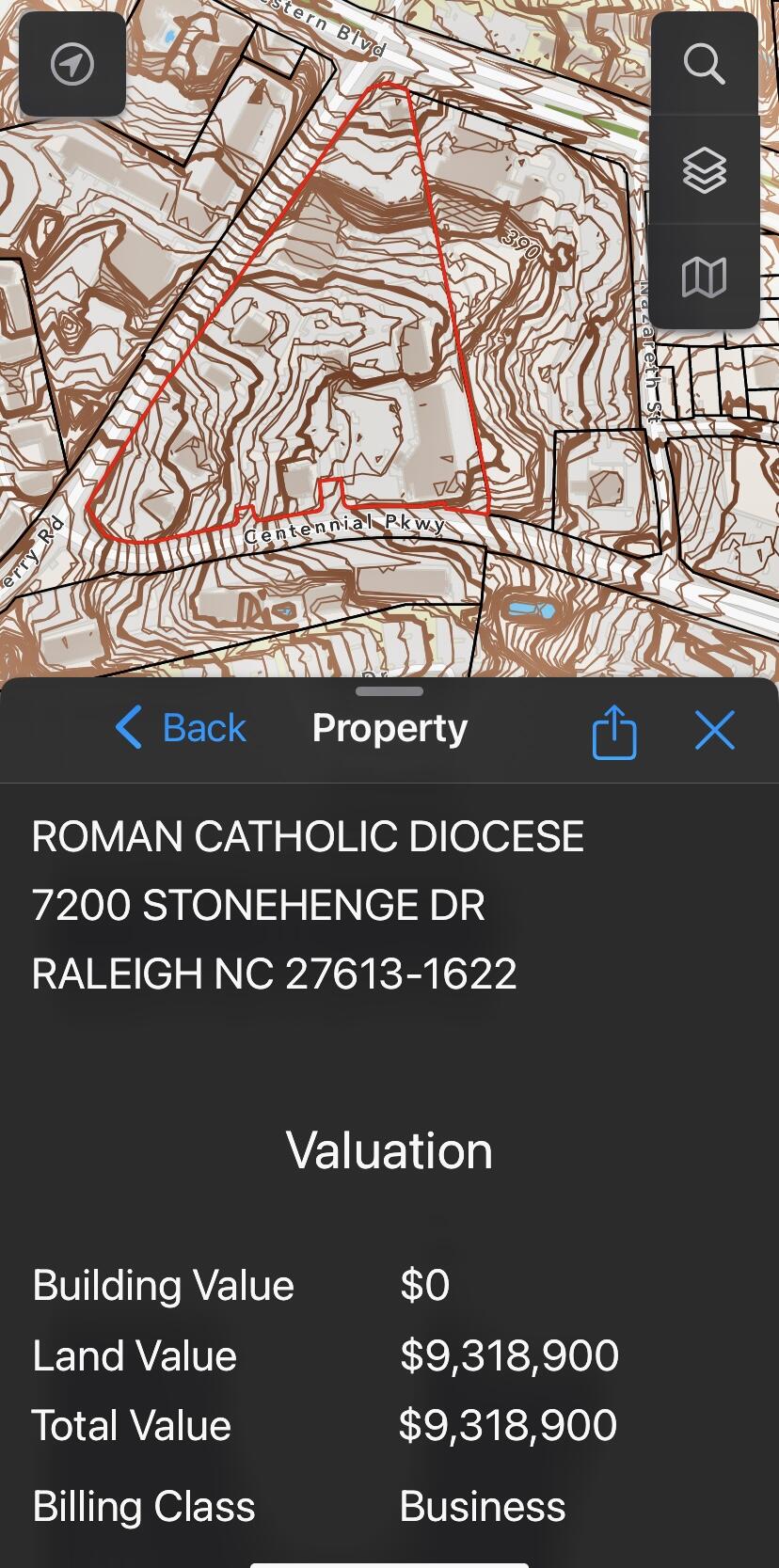
Task: Share this property information
Action: coord(614,731)
